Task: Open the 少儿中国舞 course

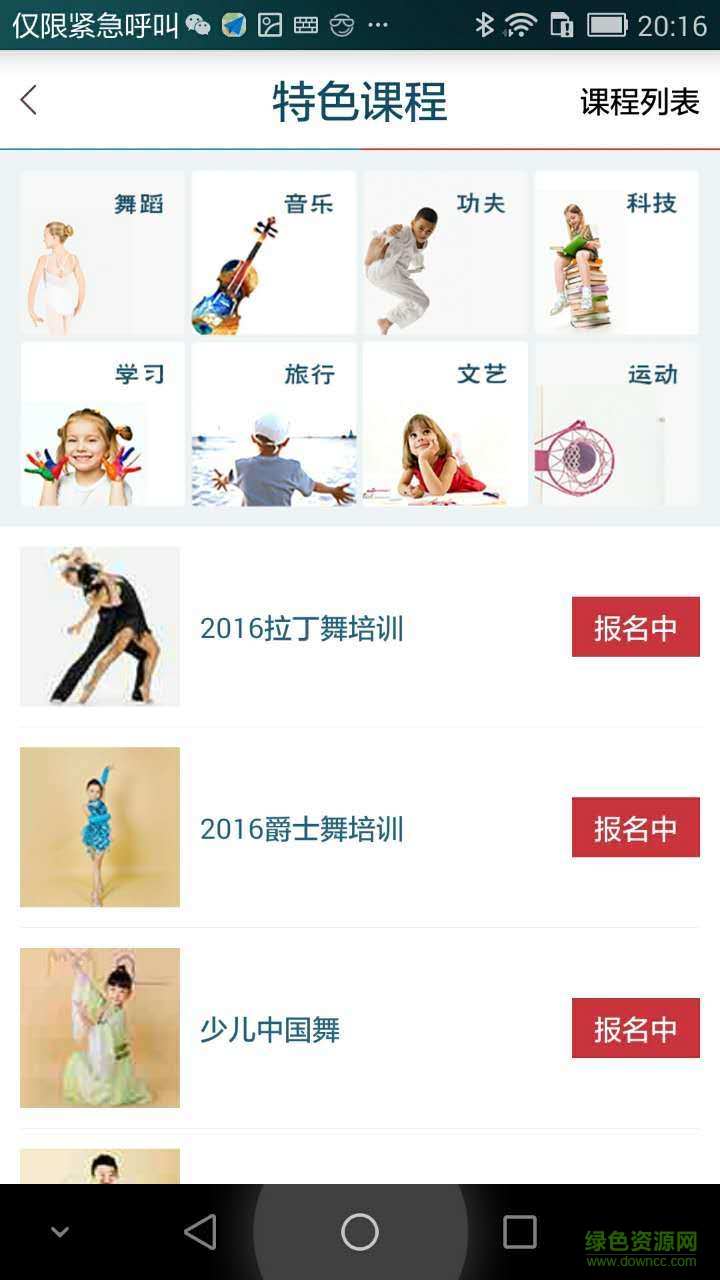Action: point(270,1029)
